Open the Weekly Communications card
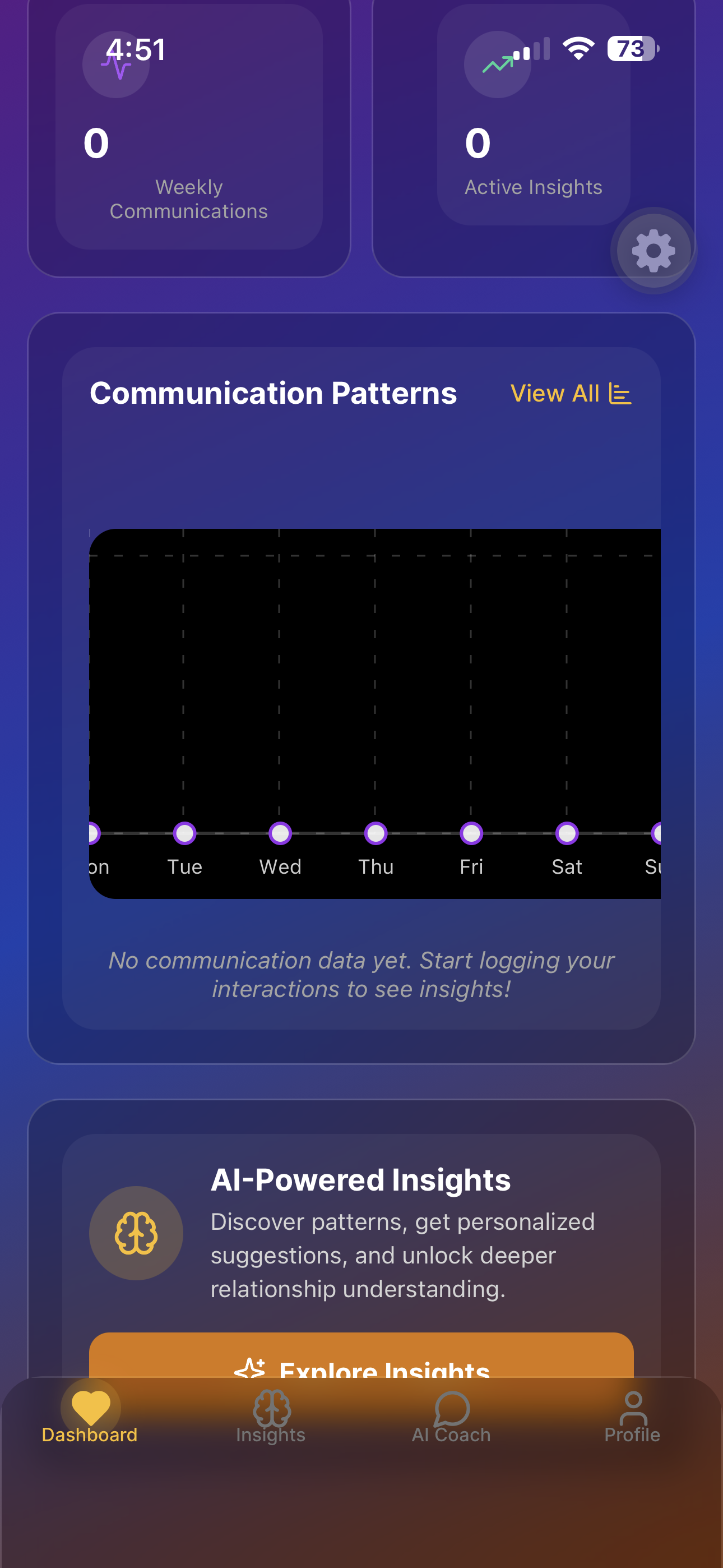 point(189,127)
